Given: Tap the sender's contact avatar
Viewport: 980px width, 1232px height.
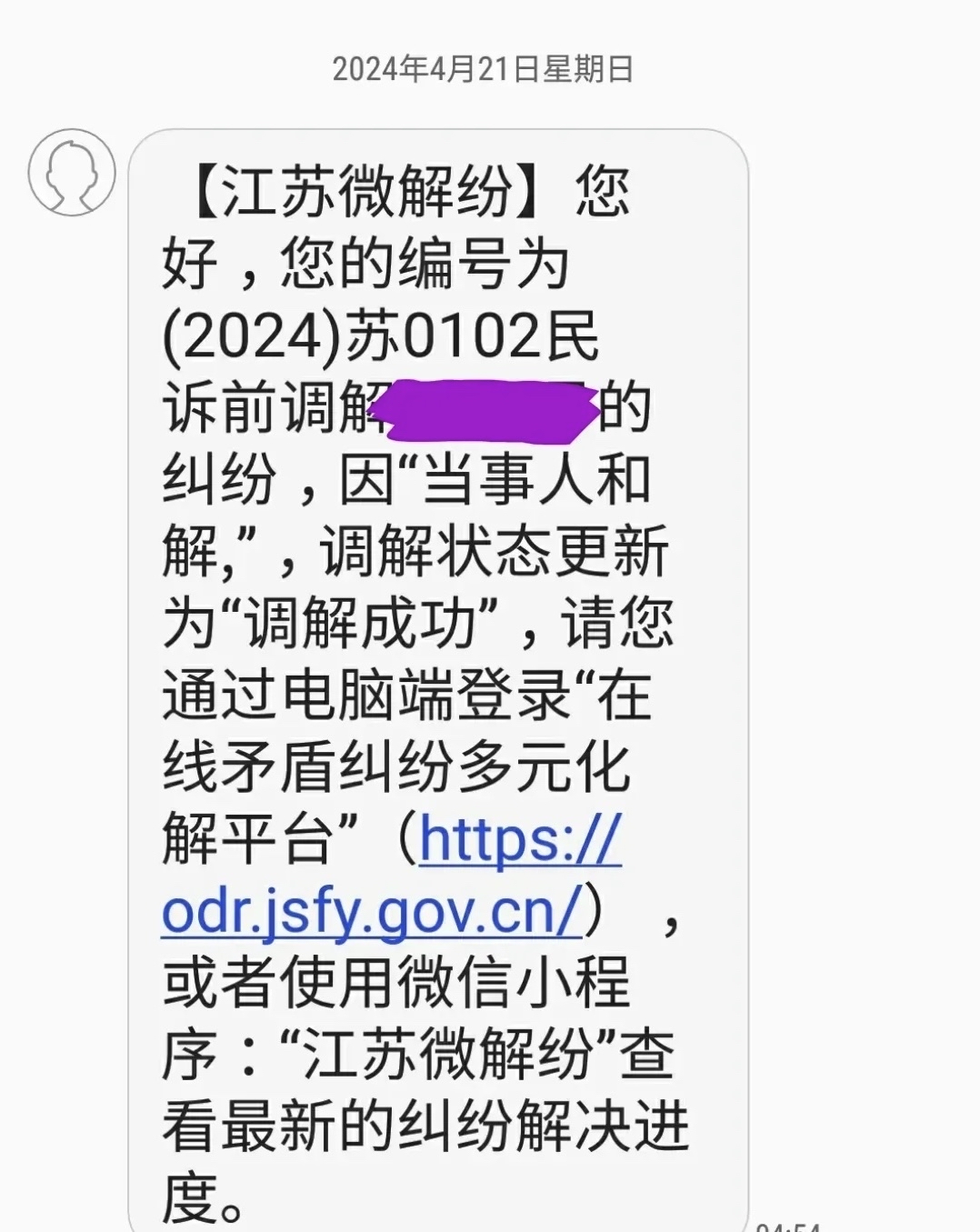Looking at the screenshot, I should tap(72, 173).
